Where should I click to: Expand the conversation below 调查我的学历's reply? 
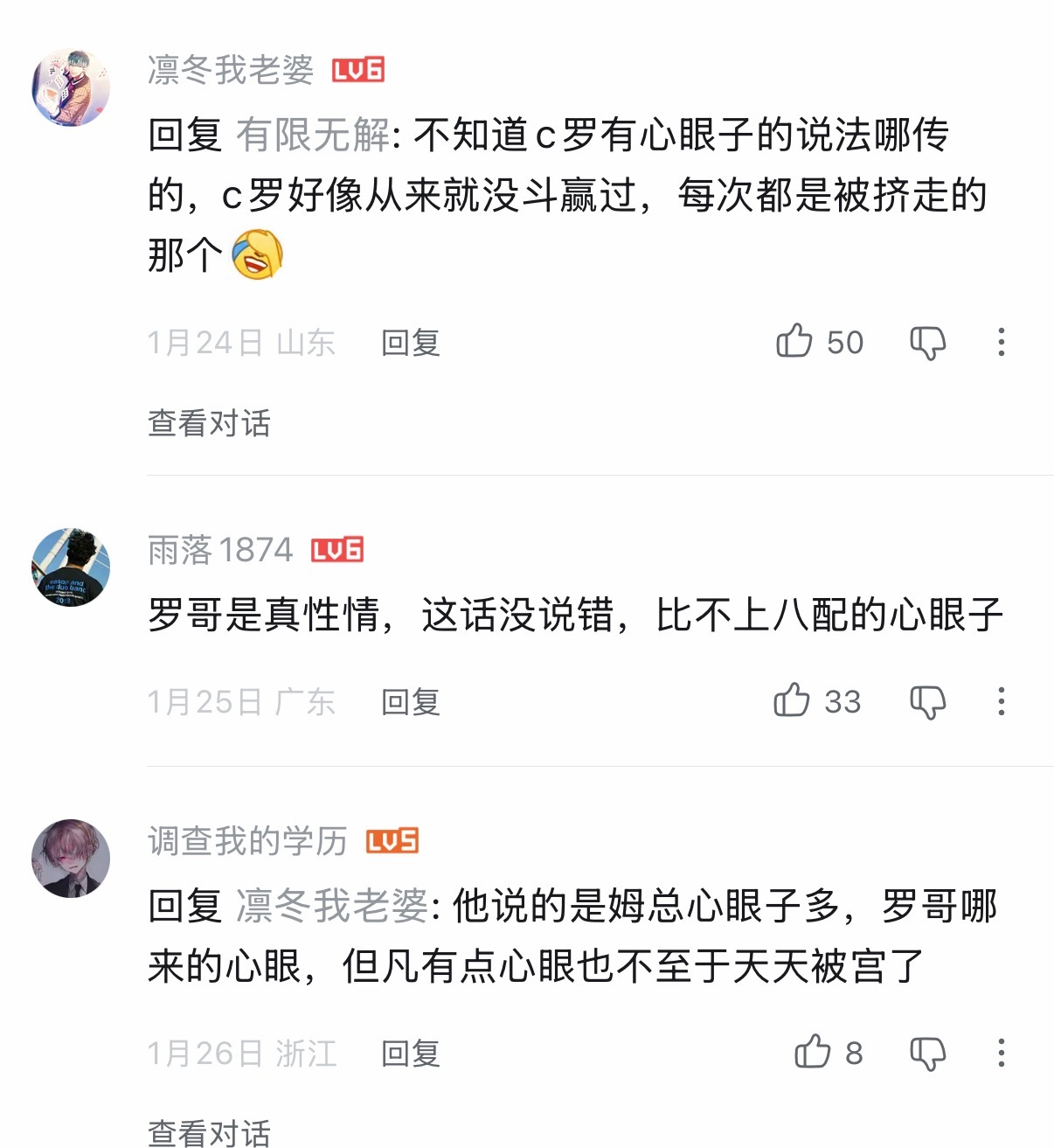210,1134
